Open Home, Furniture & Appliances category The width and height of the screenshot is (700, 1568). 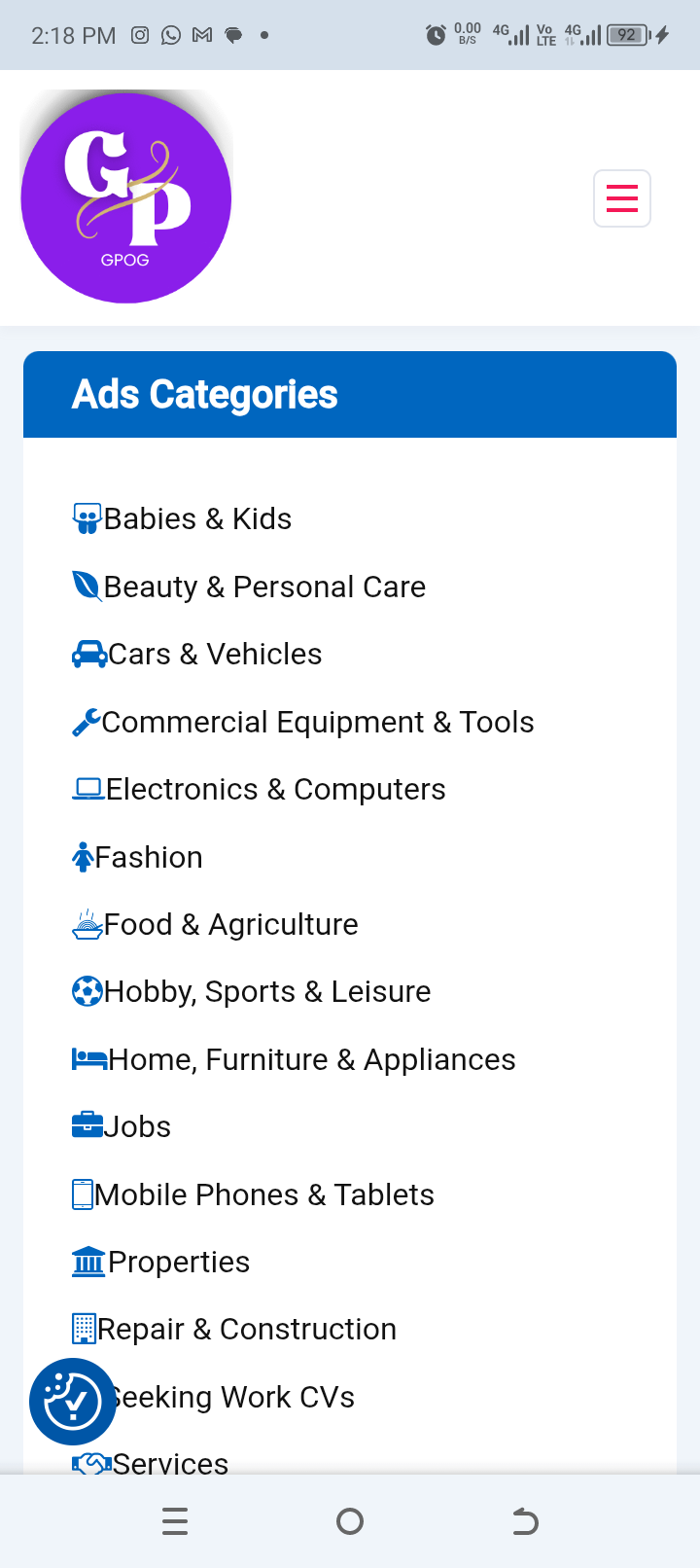[311, 1060]
